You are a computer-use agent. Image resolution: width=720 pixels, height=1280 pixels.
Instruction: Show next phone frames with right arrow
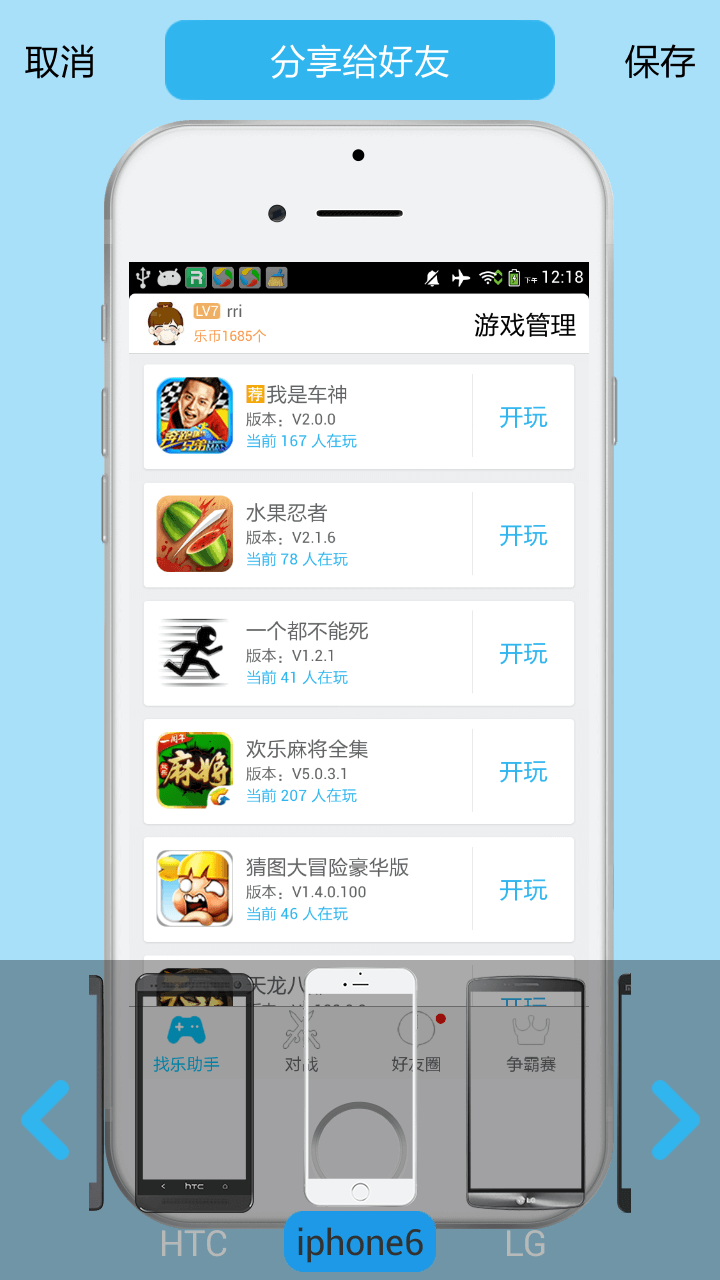pyautogui.click(x=675, y=1119)
